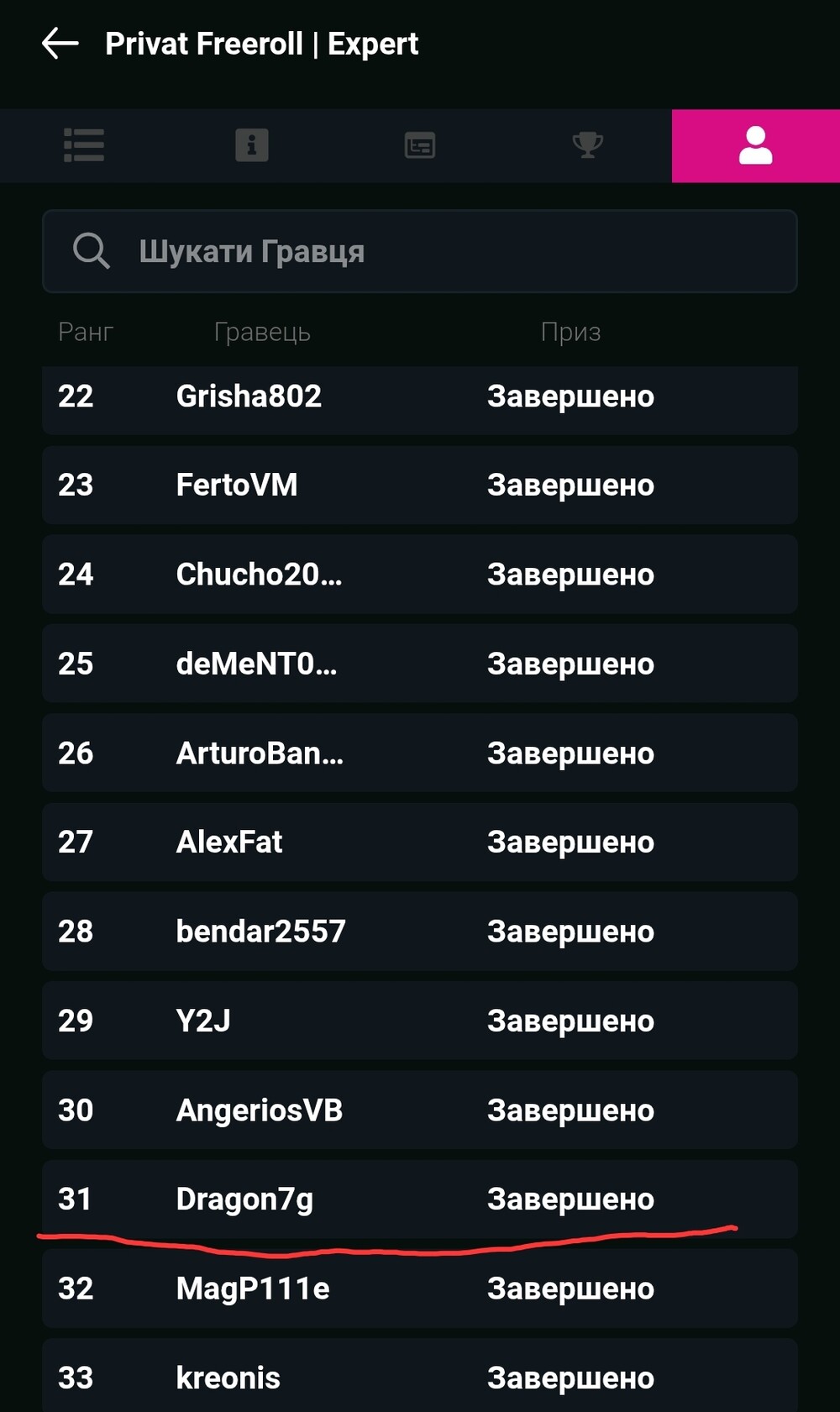The image size is (840, 1412).
Task: Select bendar2557 in the ranking
Action: point(420,932)
